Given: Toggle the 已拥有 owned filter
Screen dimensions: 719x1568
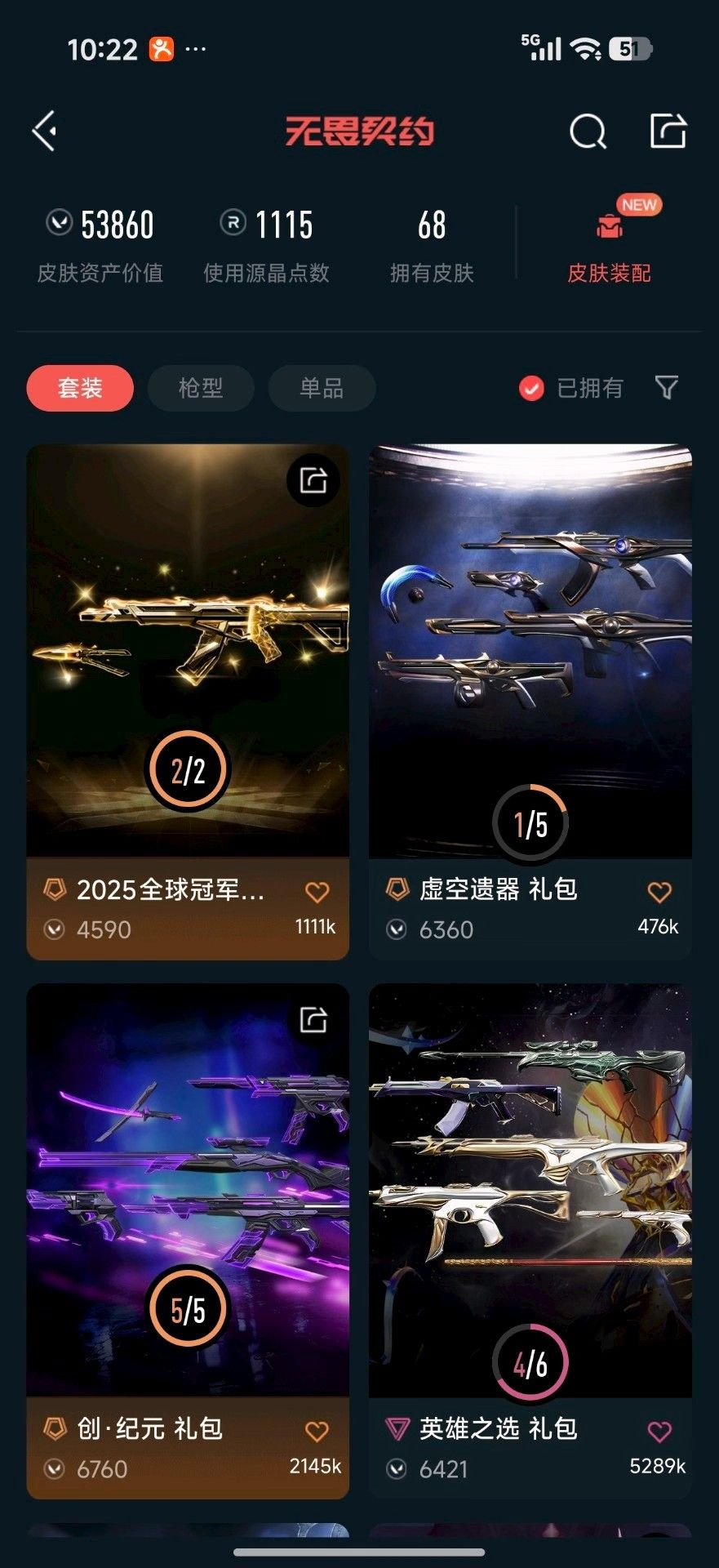Looking at the screenshot, I should point(571,388).
